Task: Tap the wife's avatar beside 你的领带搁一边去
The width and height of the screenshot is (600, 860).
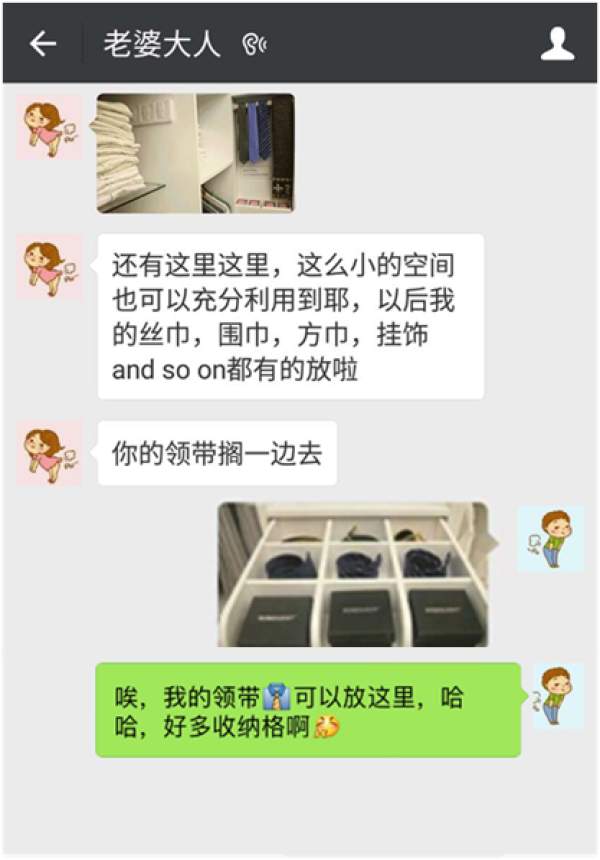Action: (x=50, y=453)
